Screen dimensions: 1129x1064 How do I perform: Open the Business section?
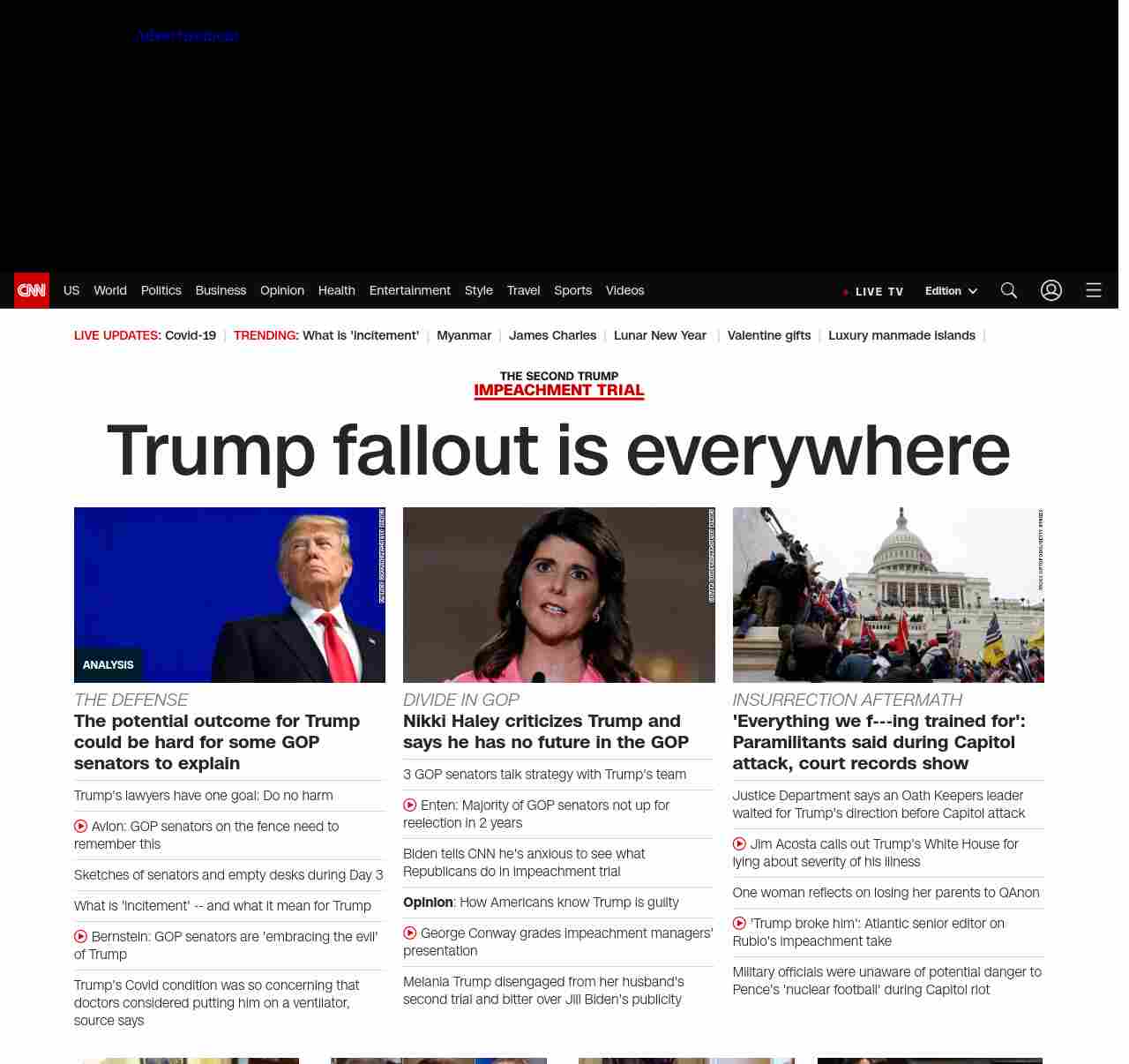[221, 290]
